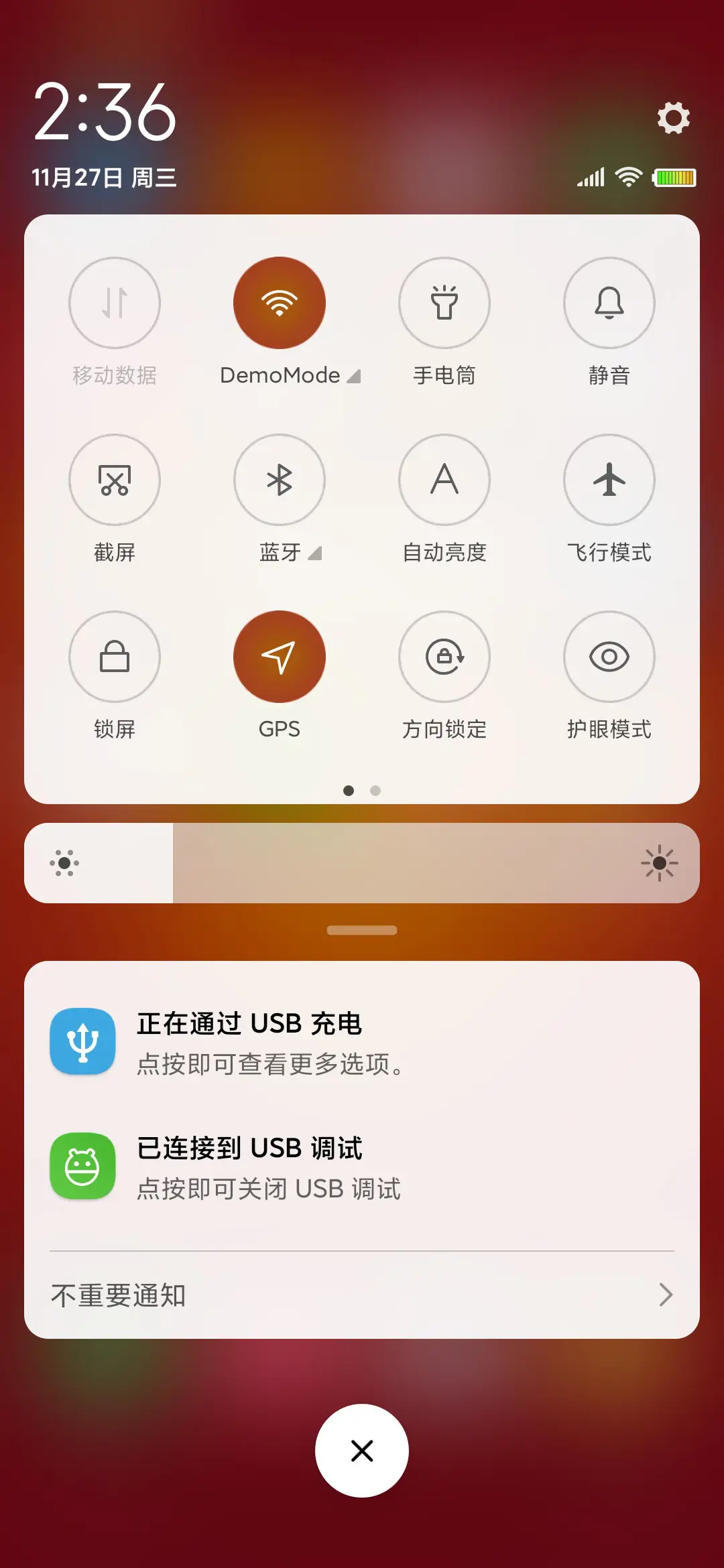Screen dimensions: 724x1568
Task: Enable airplane mode
Action: click(609, 480)
